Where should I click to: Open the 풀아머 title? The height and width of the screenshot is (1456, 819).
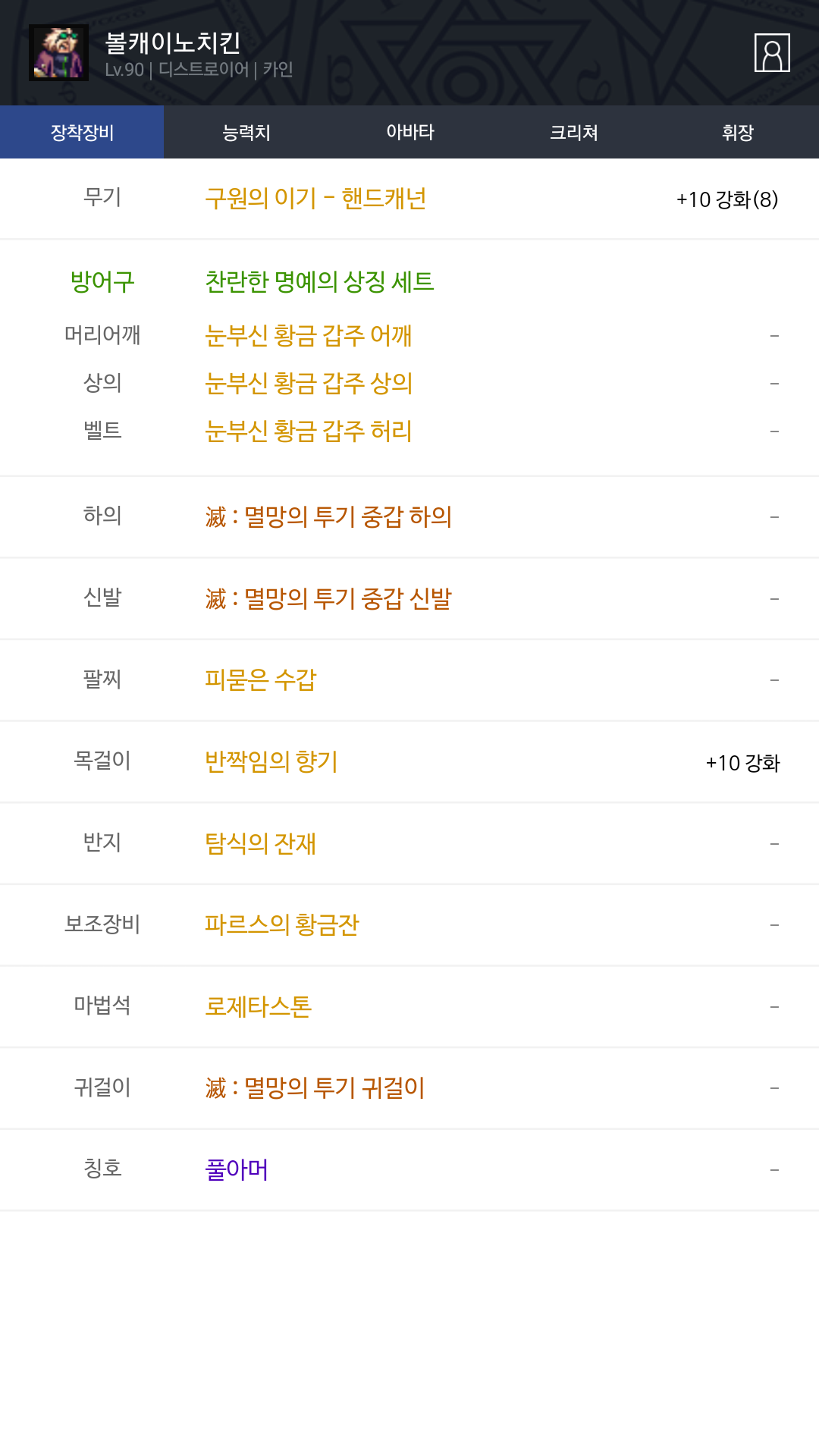(236, 1169)
